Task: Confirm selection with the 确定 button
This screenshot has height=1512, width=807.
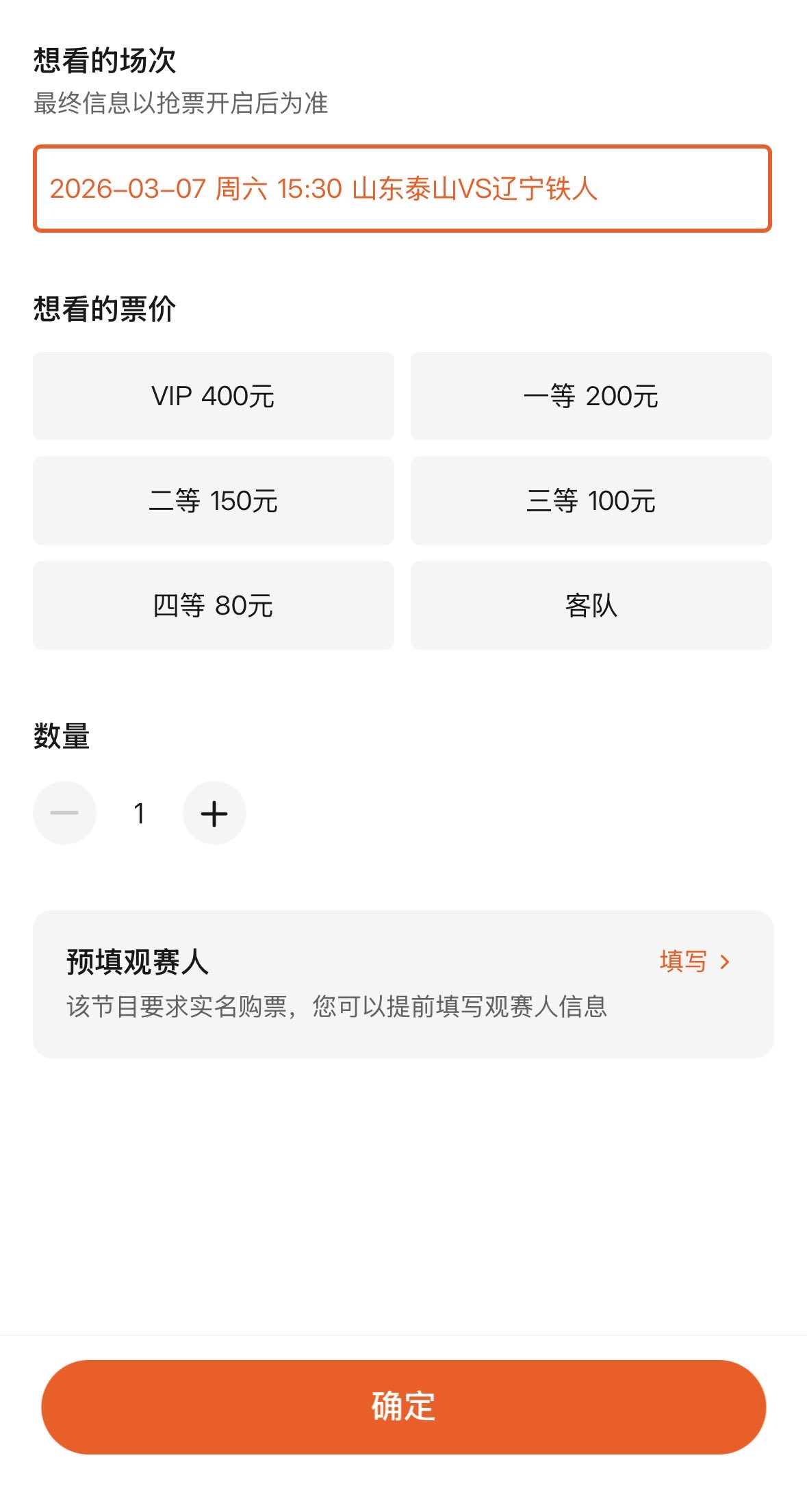Action: [x=403, y=1407]
